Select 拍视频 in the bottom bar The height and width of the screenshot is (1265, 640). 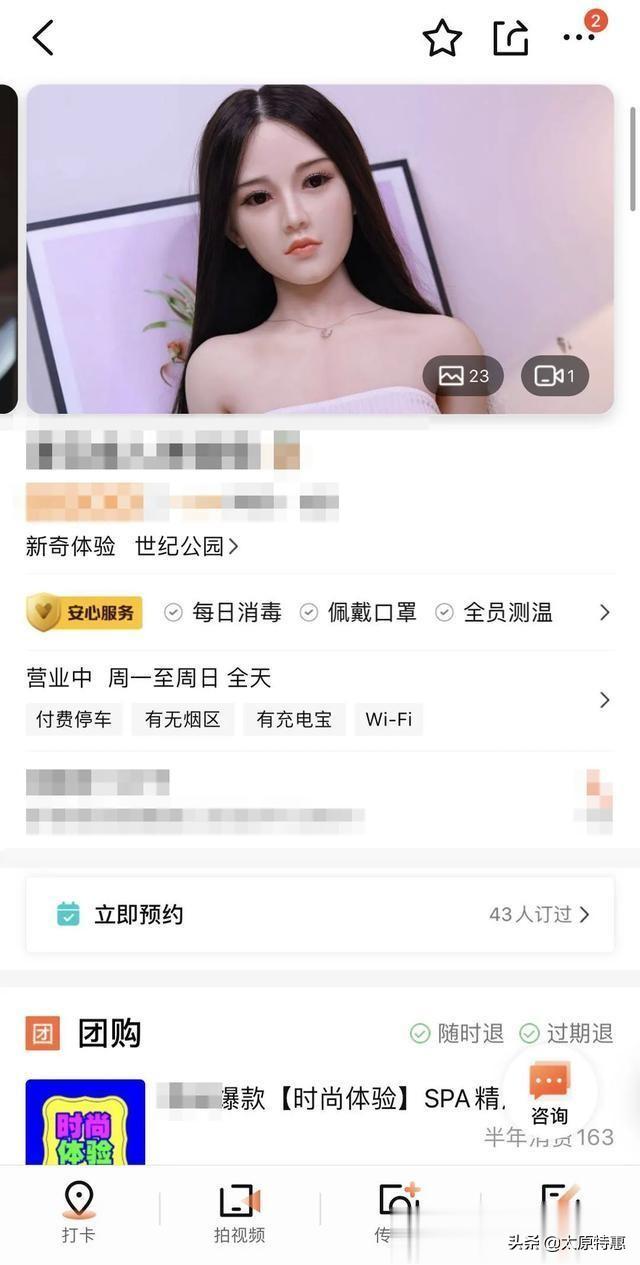pos(239,1212)
